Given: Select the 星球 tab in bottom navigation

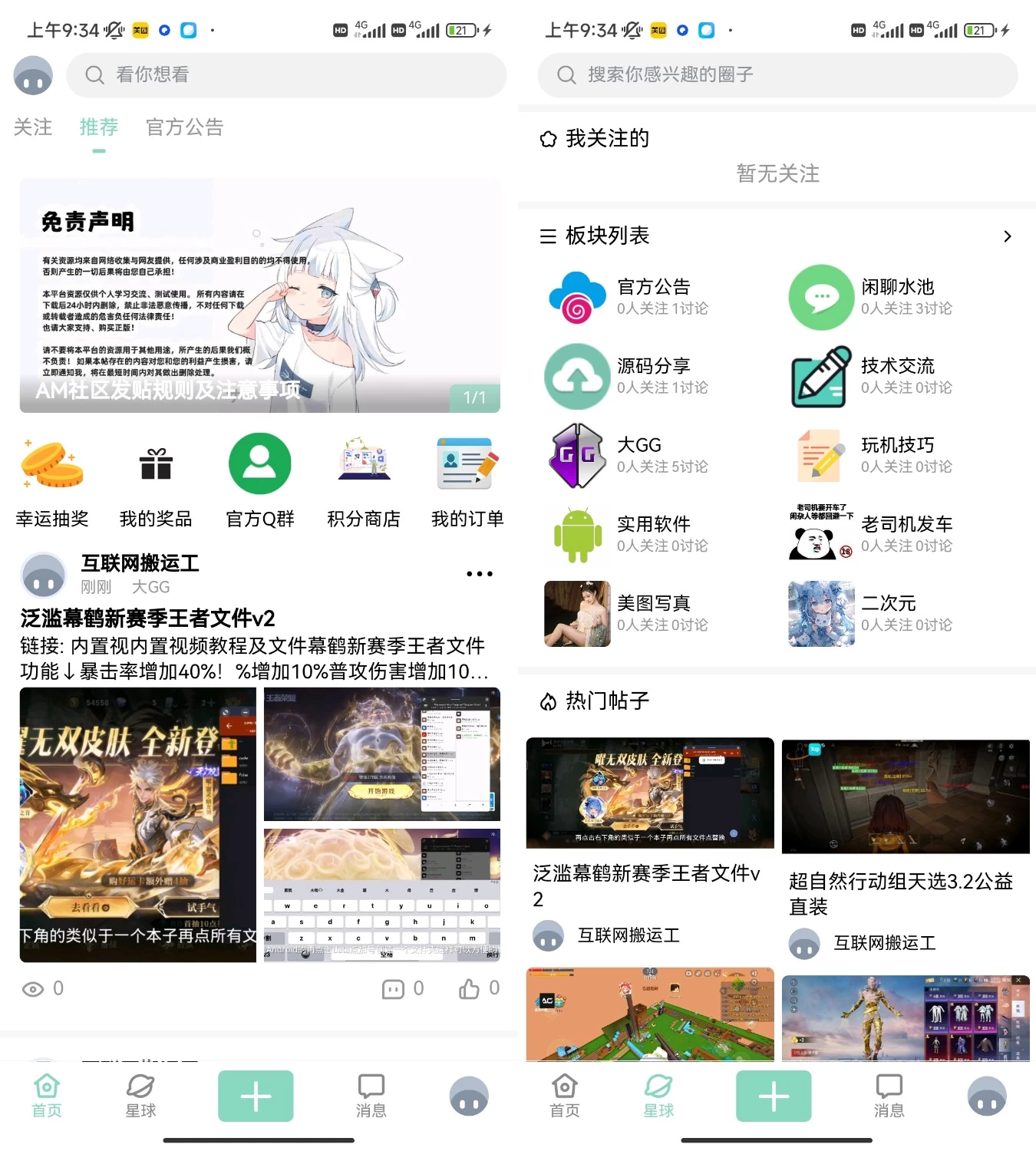Looking at the screenshot, I should tap(140, 1096).
